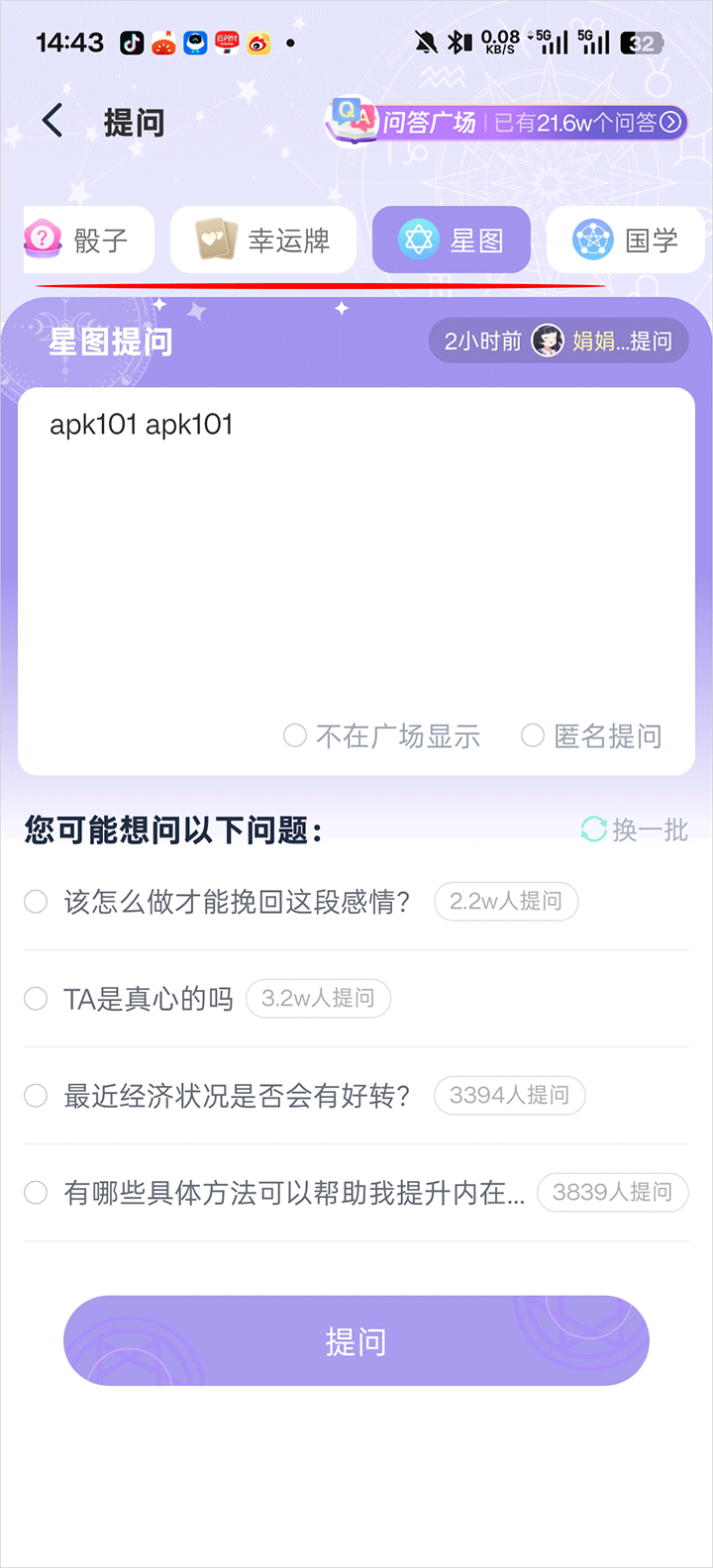
Task: Go back using the top-left arrow
Action: 53,122
